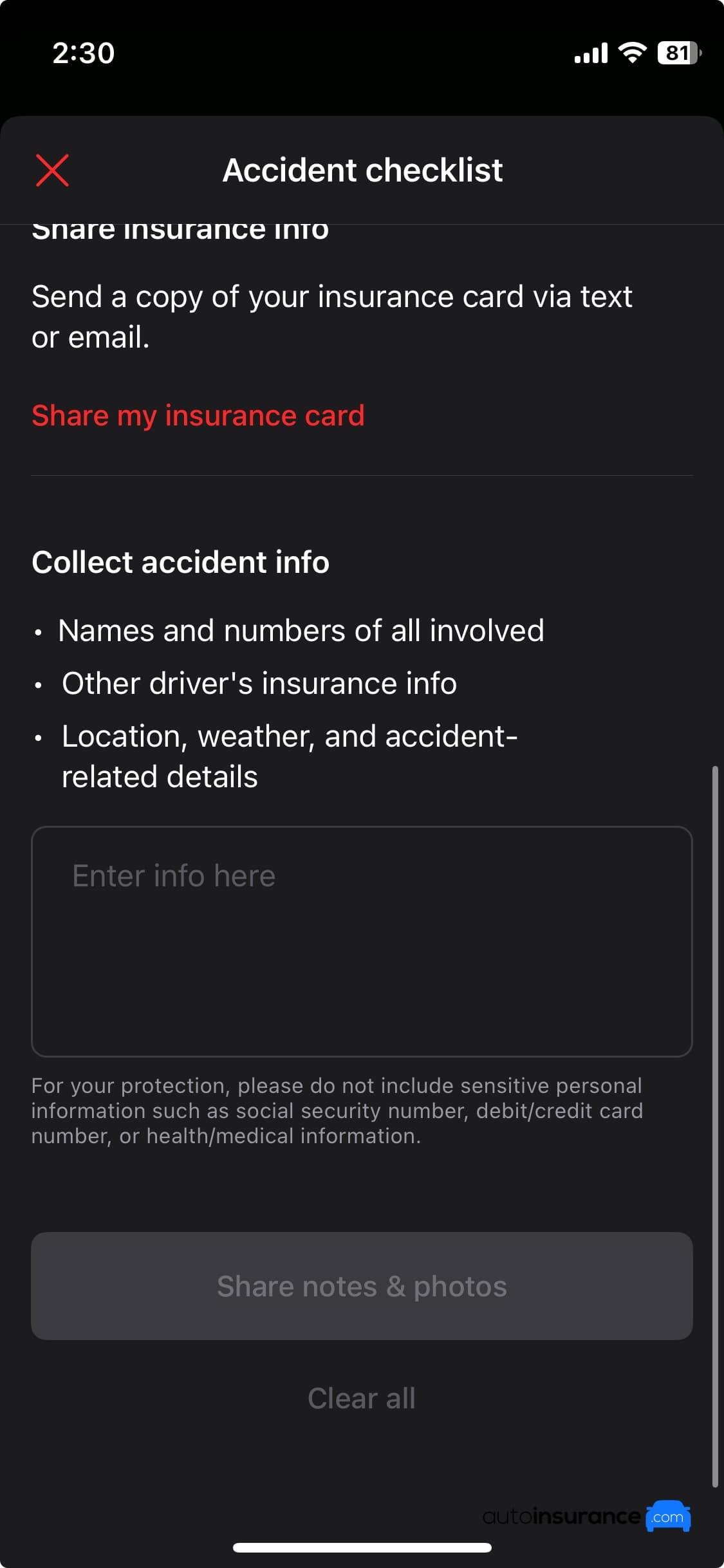
Task: Select bullet about other driver's insurance info
Action: (x=259, y=683)
